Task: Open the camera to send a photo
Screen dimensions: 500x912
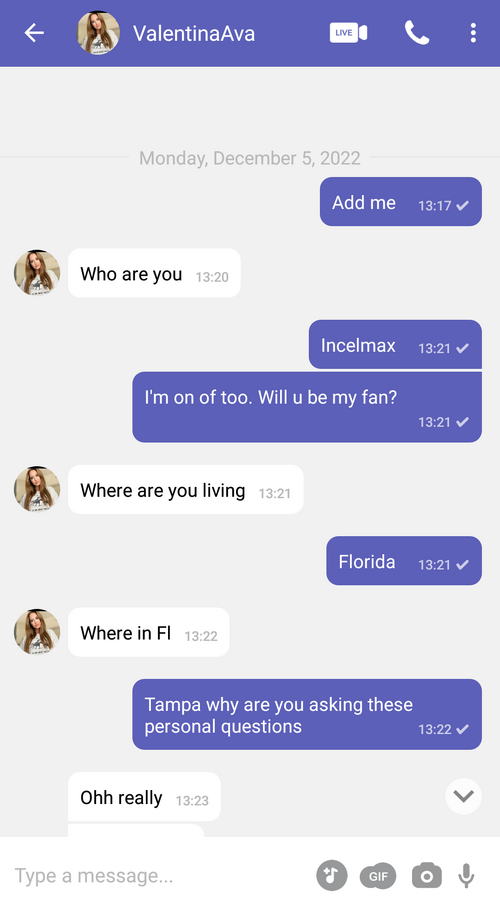Action: tap(427, 875)
